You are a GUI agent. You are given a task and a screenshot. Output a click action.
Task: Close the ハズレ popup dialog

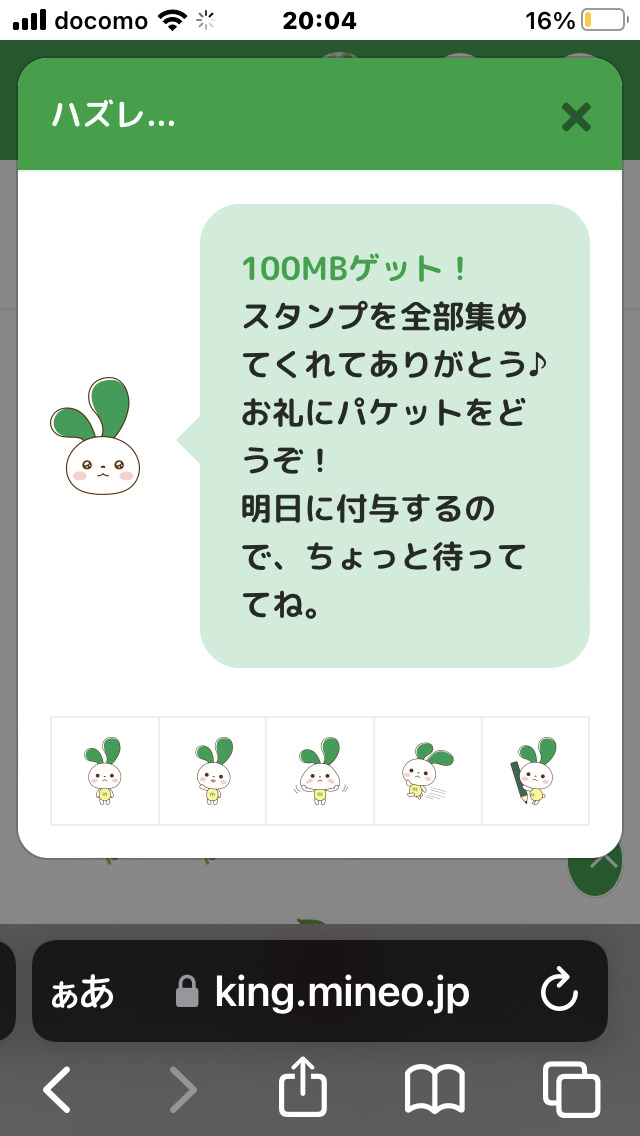click(576, 117)
